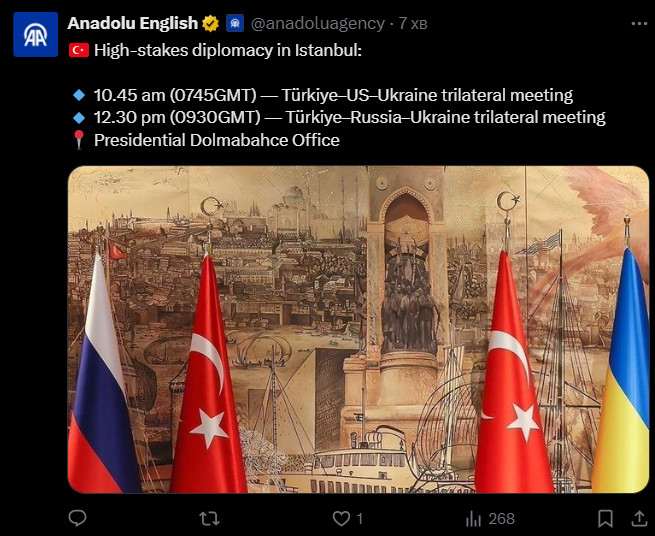Open the flags photo in the post

358,330
